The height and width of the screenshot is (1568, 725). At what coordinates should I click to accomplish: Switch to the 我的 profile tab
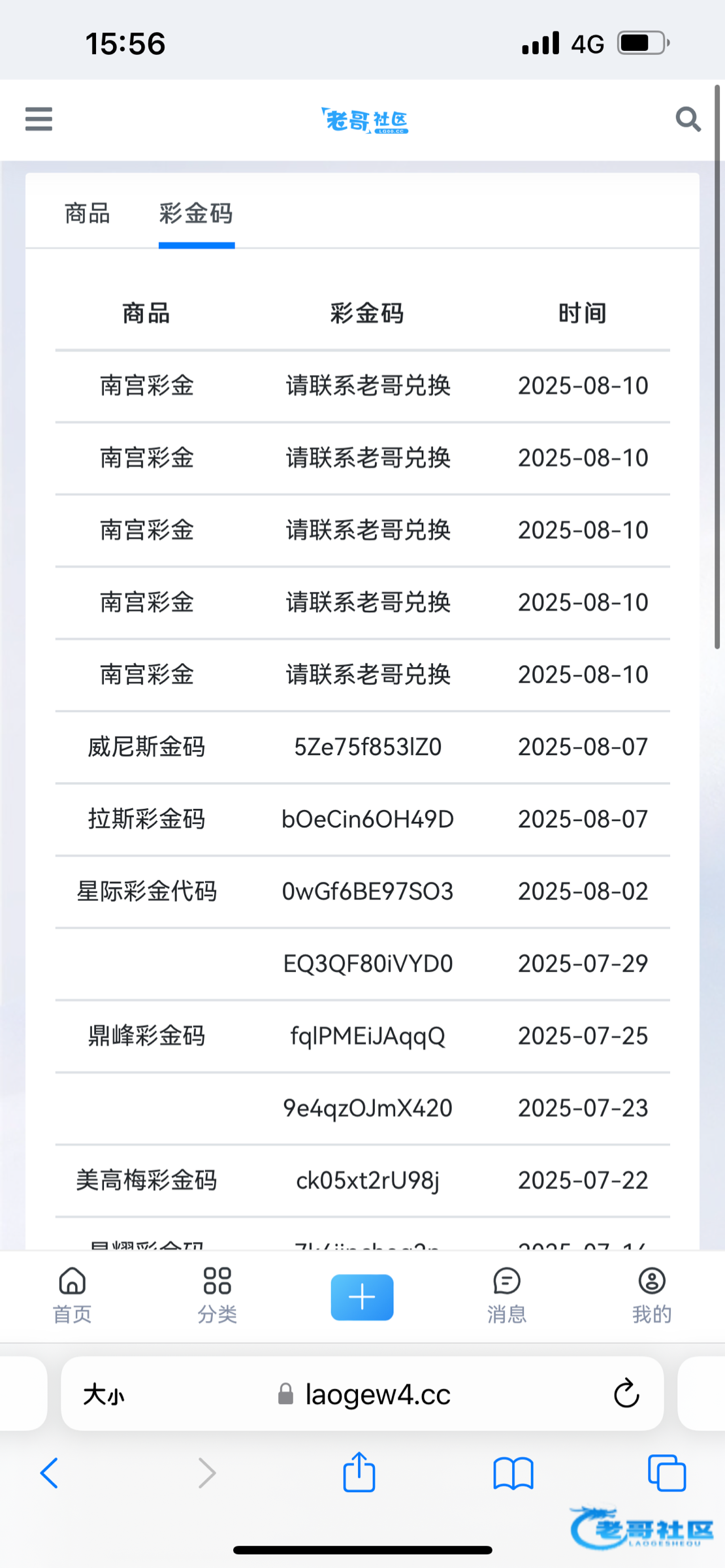[652, 1296]
